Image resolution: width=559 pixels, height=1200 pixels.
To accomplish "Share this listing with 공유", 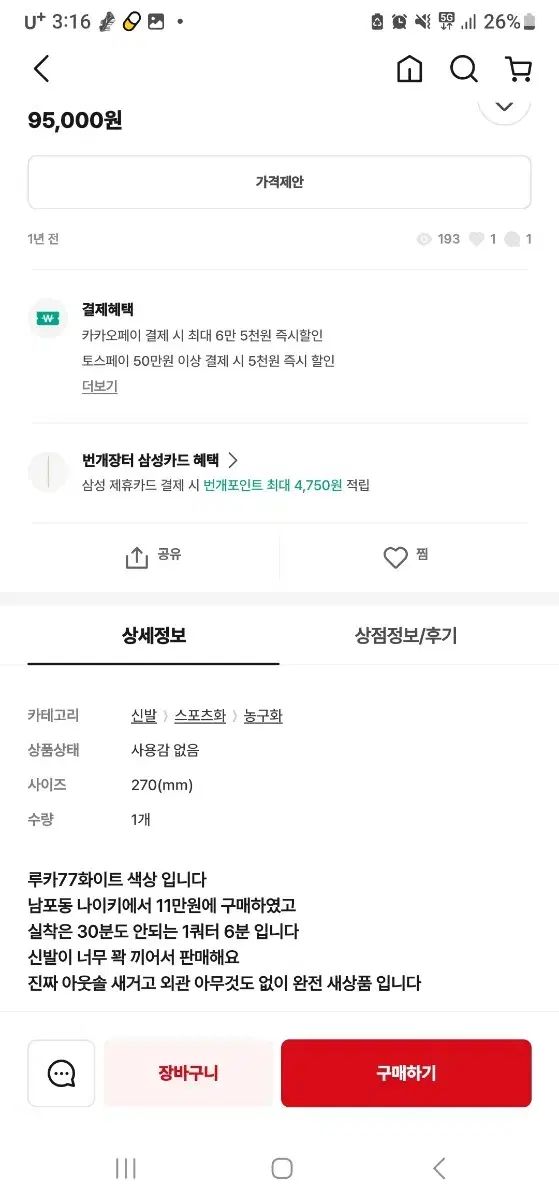I will point(154,556).
